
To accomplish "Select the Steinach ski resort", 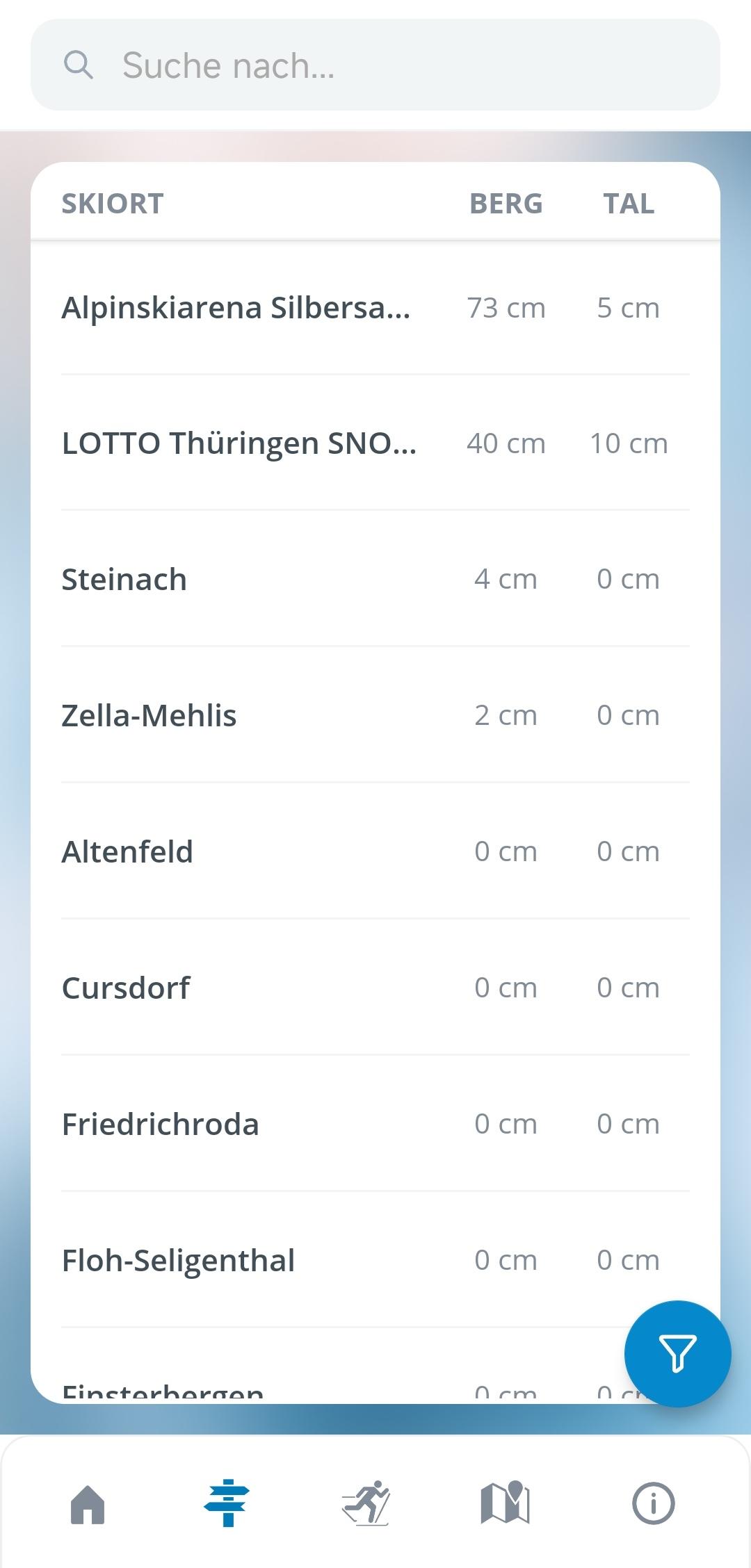I will 375,579.
